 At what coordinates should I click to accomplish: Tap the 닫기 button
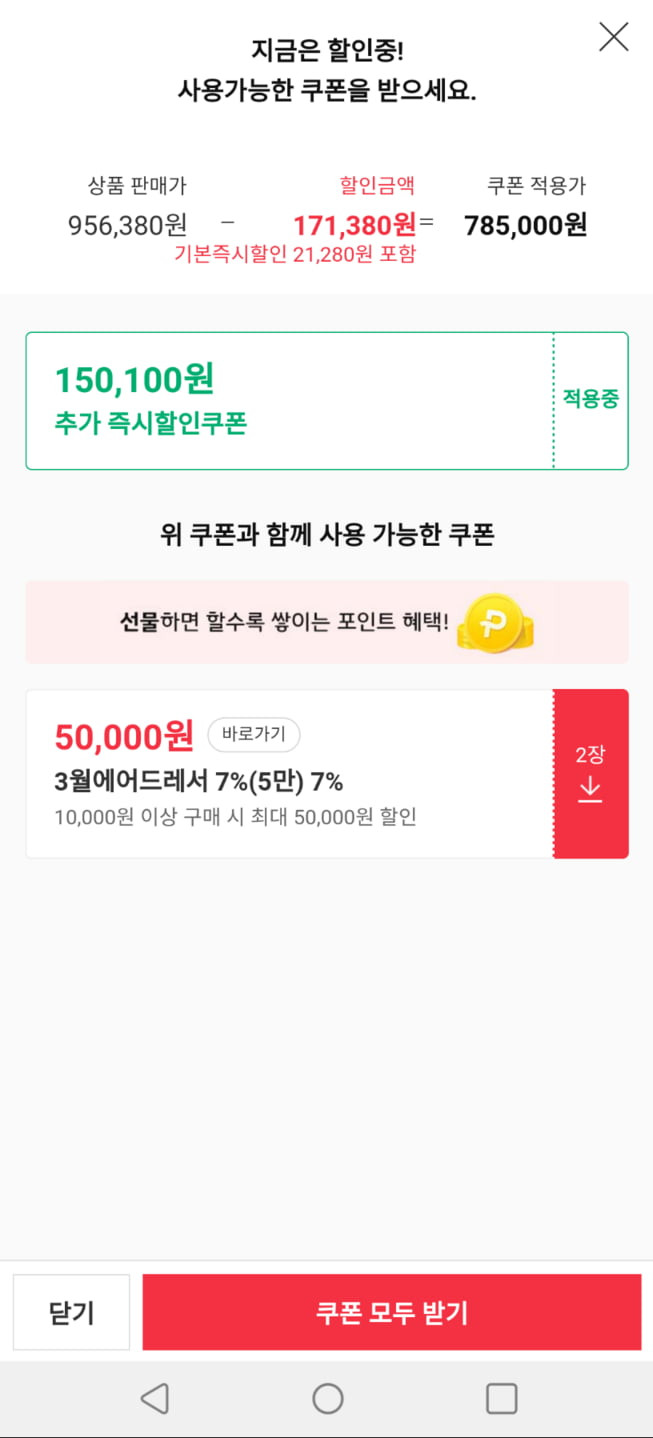71,1312
